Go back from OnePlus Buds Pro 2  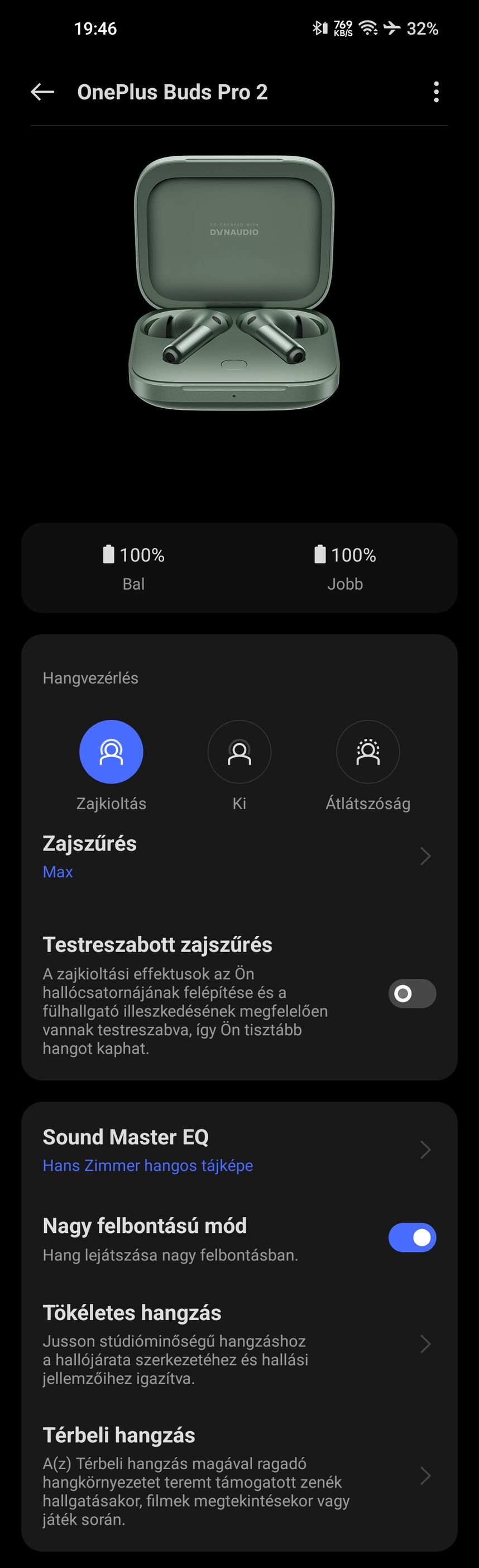(x=42, y=92)
